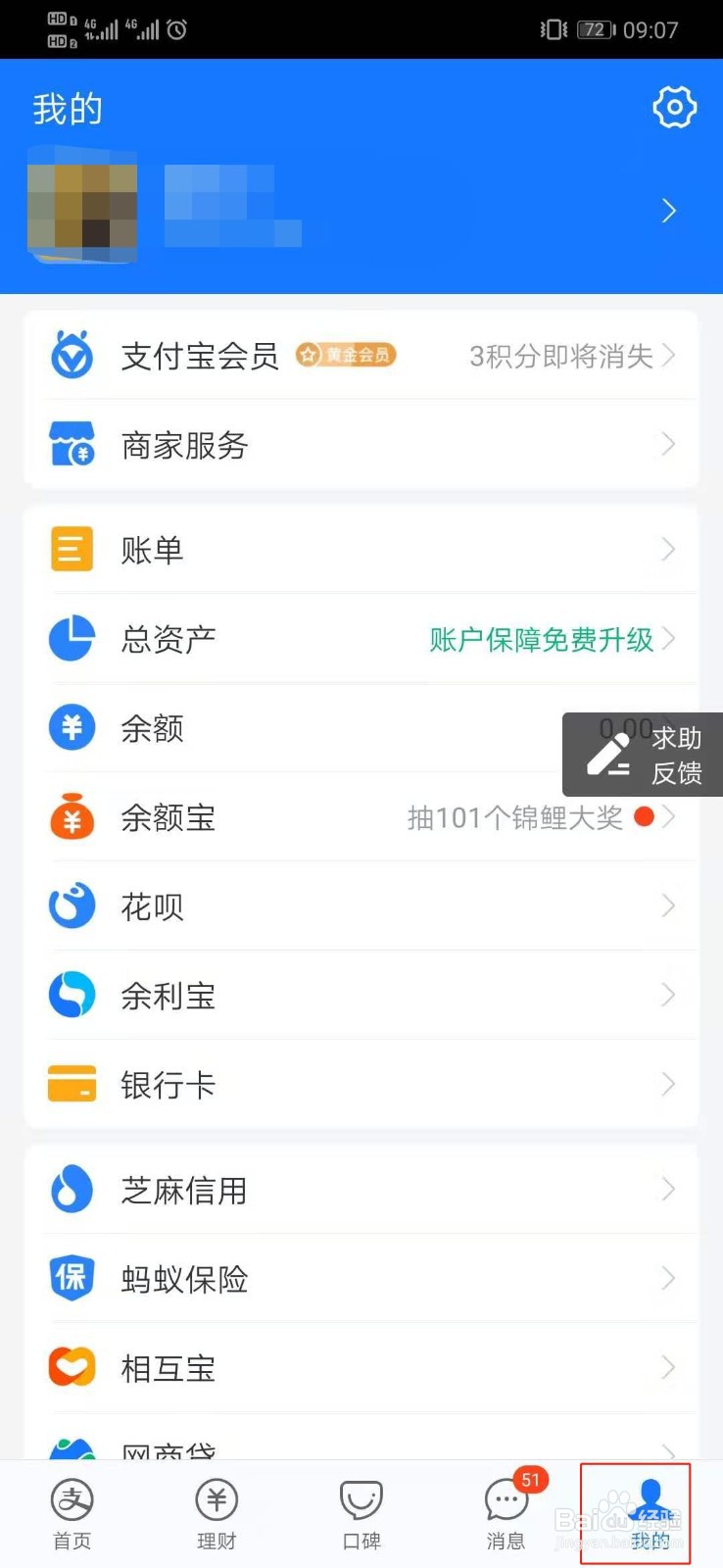
Task: Open the settings gear icon
Action: pos(673,108)
